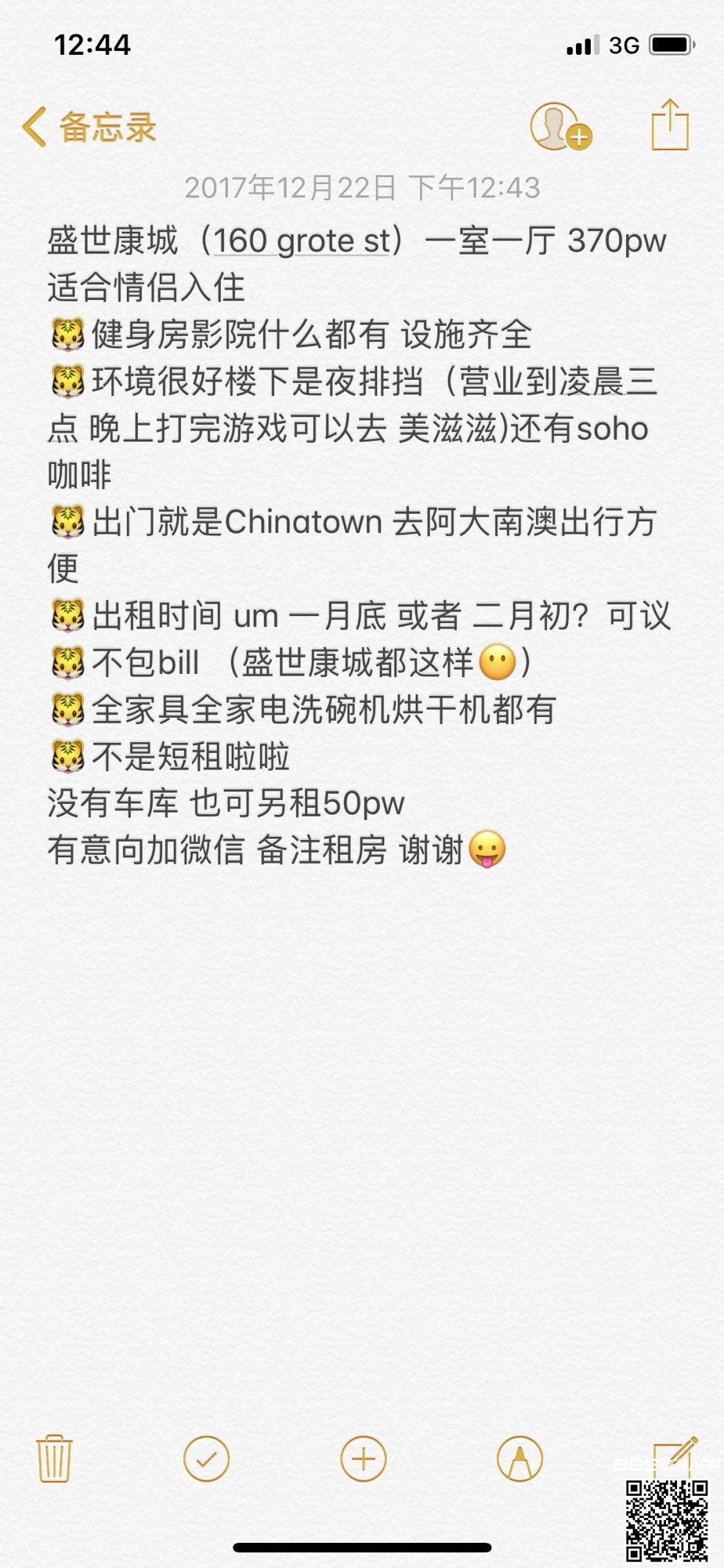
Task: Open the 160 grote st address link
Action: tap(301, 241)
